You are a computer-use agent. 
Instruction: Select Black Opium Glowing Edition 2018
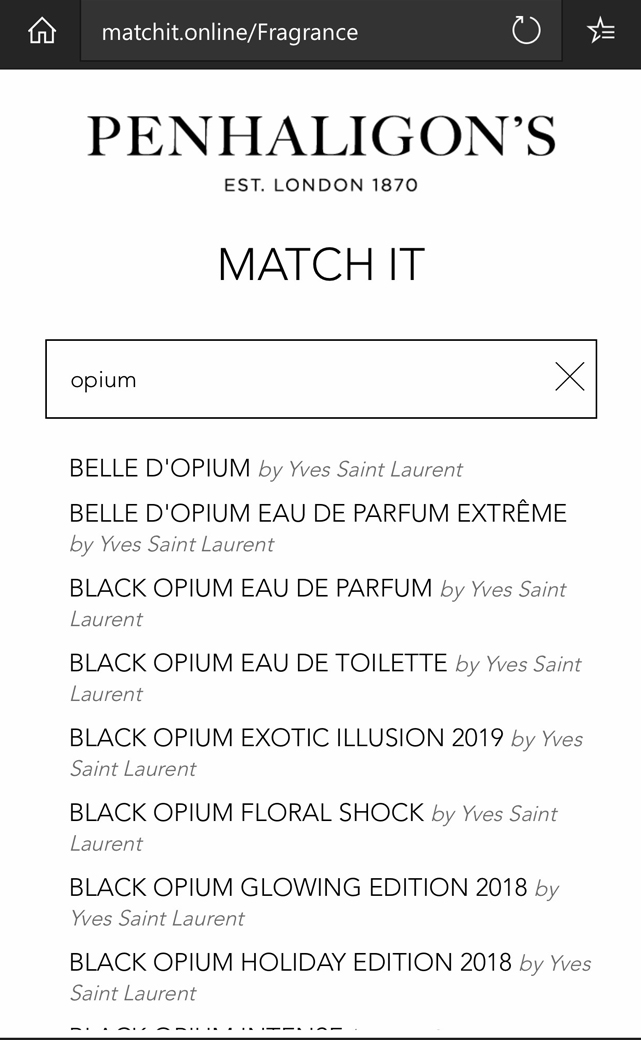click(314, 903)
